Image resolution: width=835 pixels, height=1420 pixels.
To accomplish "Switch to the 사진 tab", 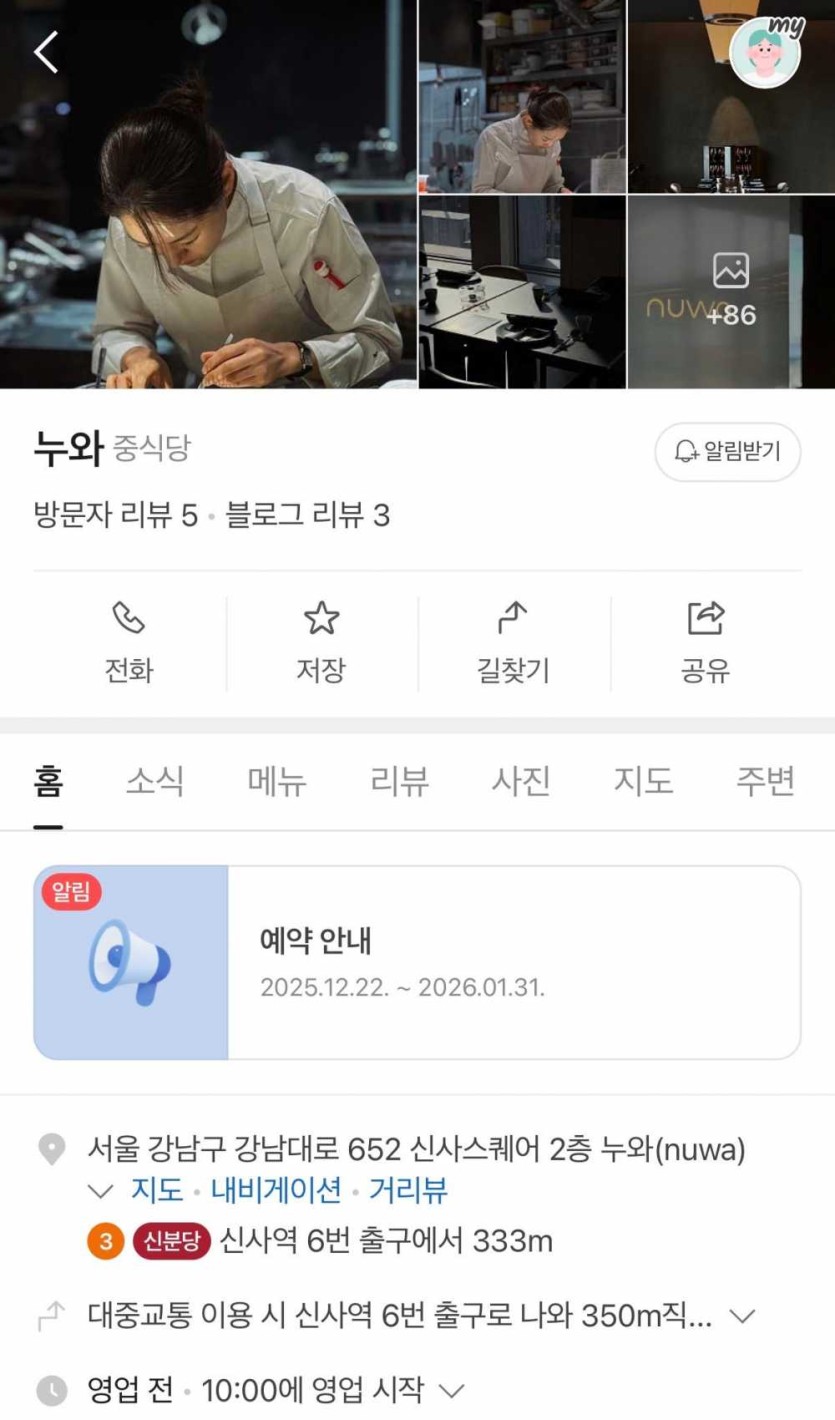I will coord(521,781).
